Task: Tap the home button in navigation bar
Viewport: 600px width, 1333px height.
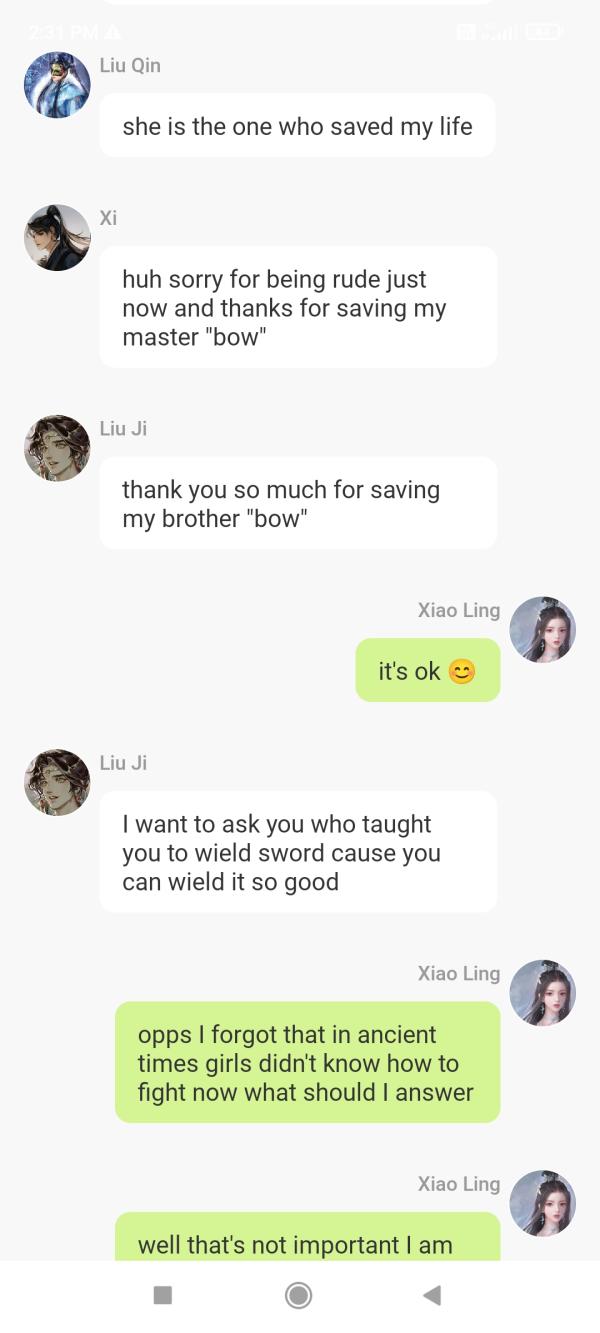Action: click(298, 1295)
